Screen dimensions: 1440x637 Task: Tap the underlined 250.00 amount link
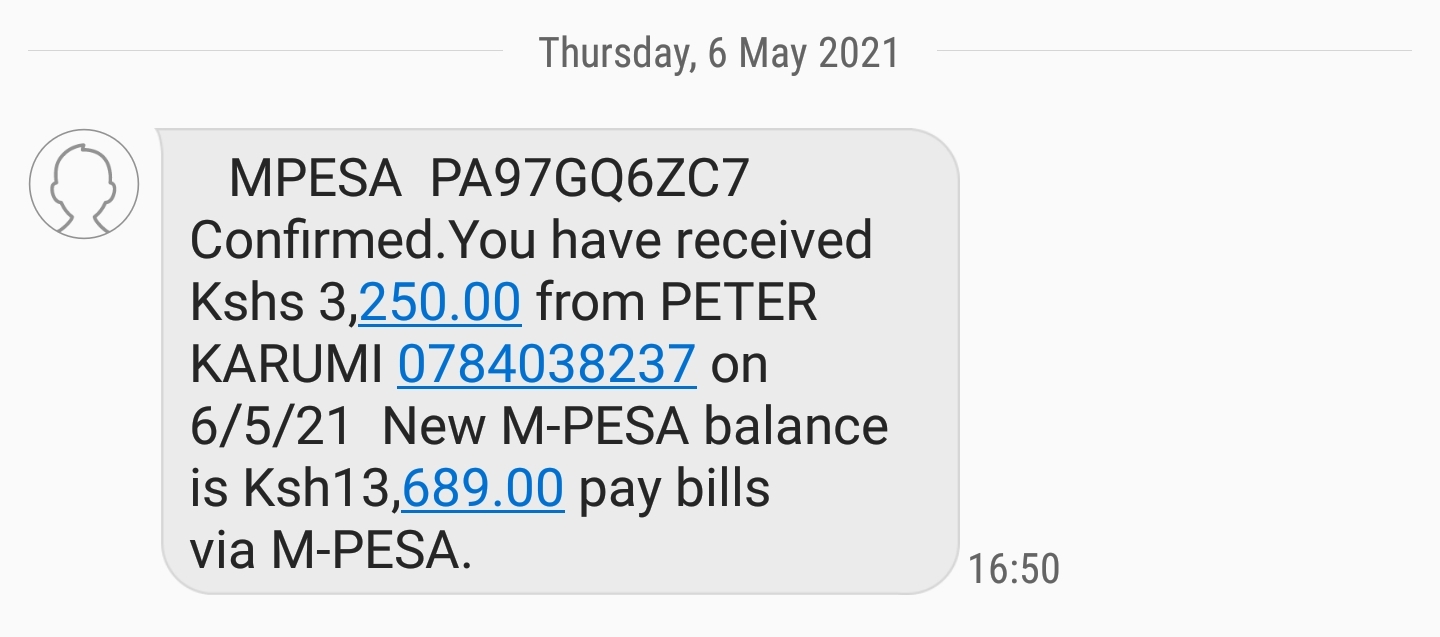(x=440, y=302)
